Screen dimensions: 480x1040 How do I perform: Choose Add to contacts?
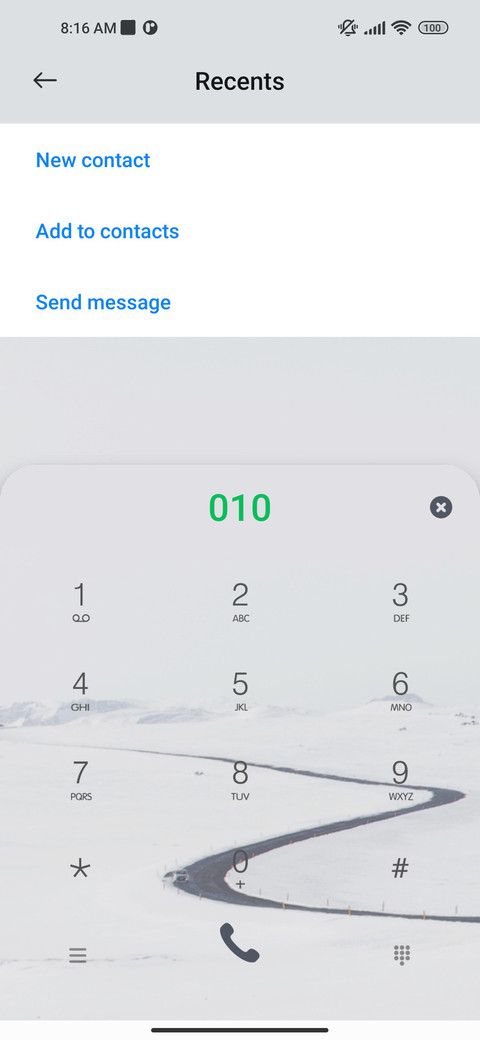(107, 231)
